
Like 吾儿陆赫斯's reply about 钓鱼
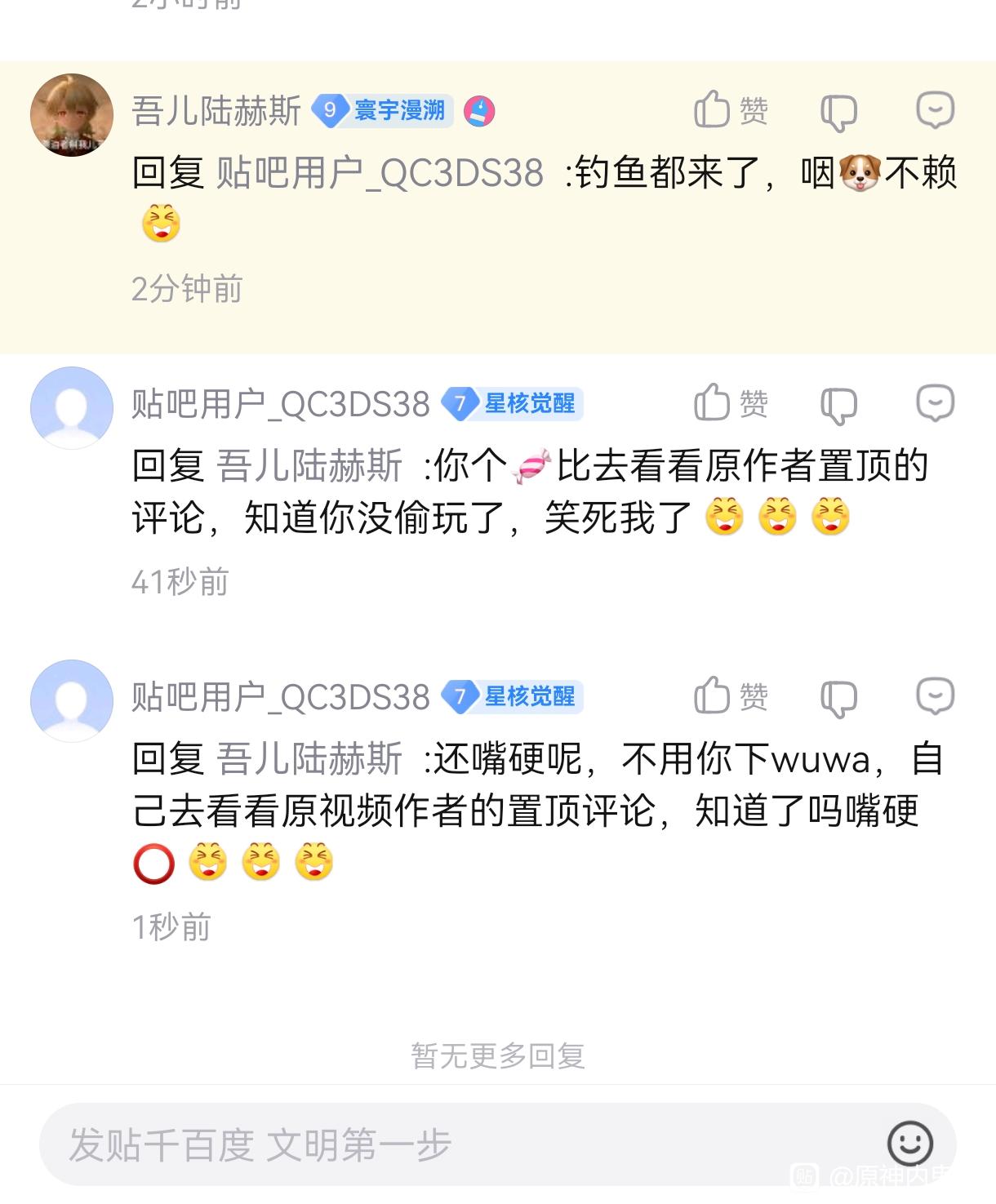[x=729, y=110]
